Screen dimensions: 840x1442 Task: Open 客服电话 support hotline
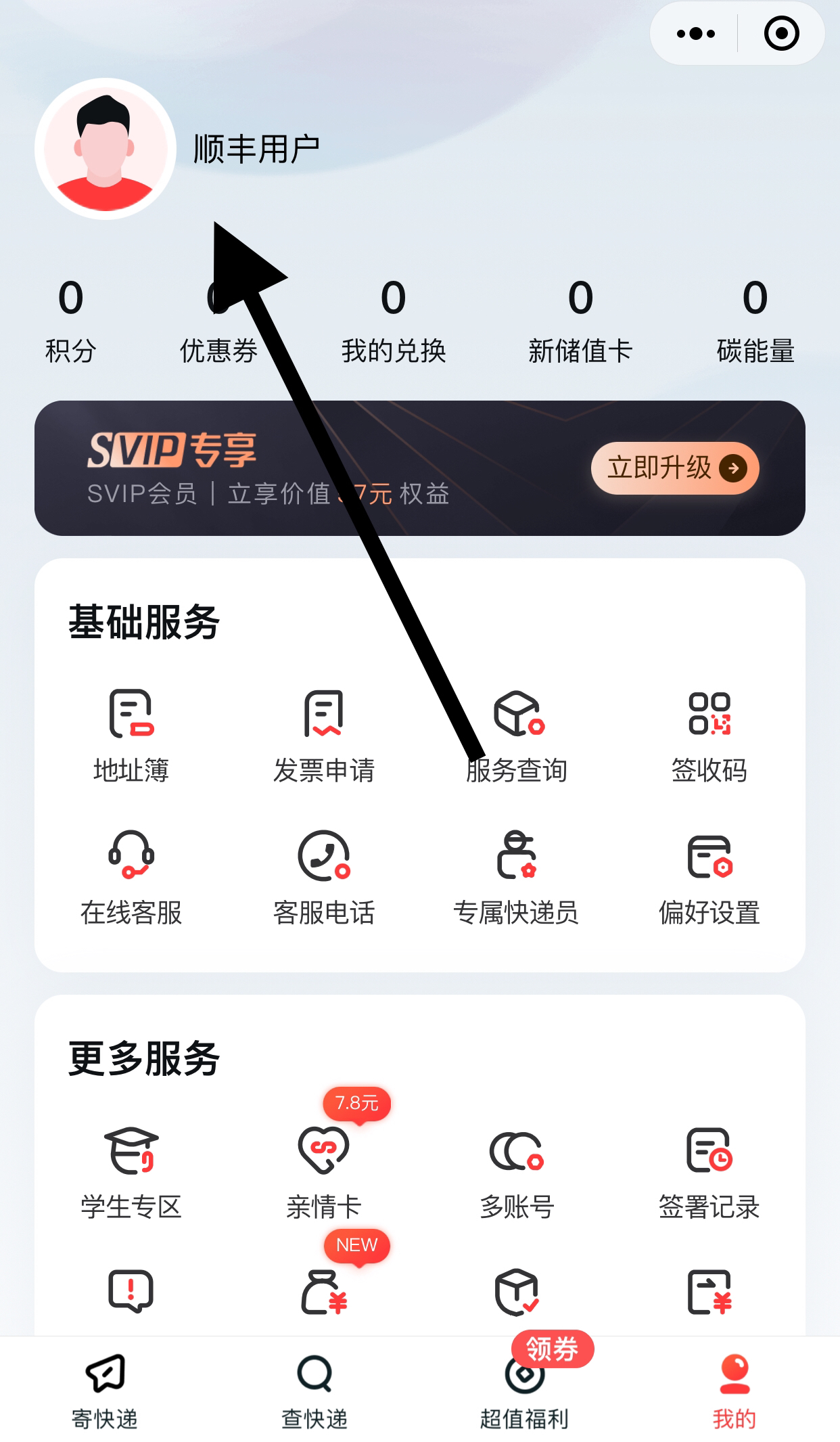[x=323, y=877]
